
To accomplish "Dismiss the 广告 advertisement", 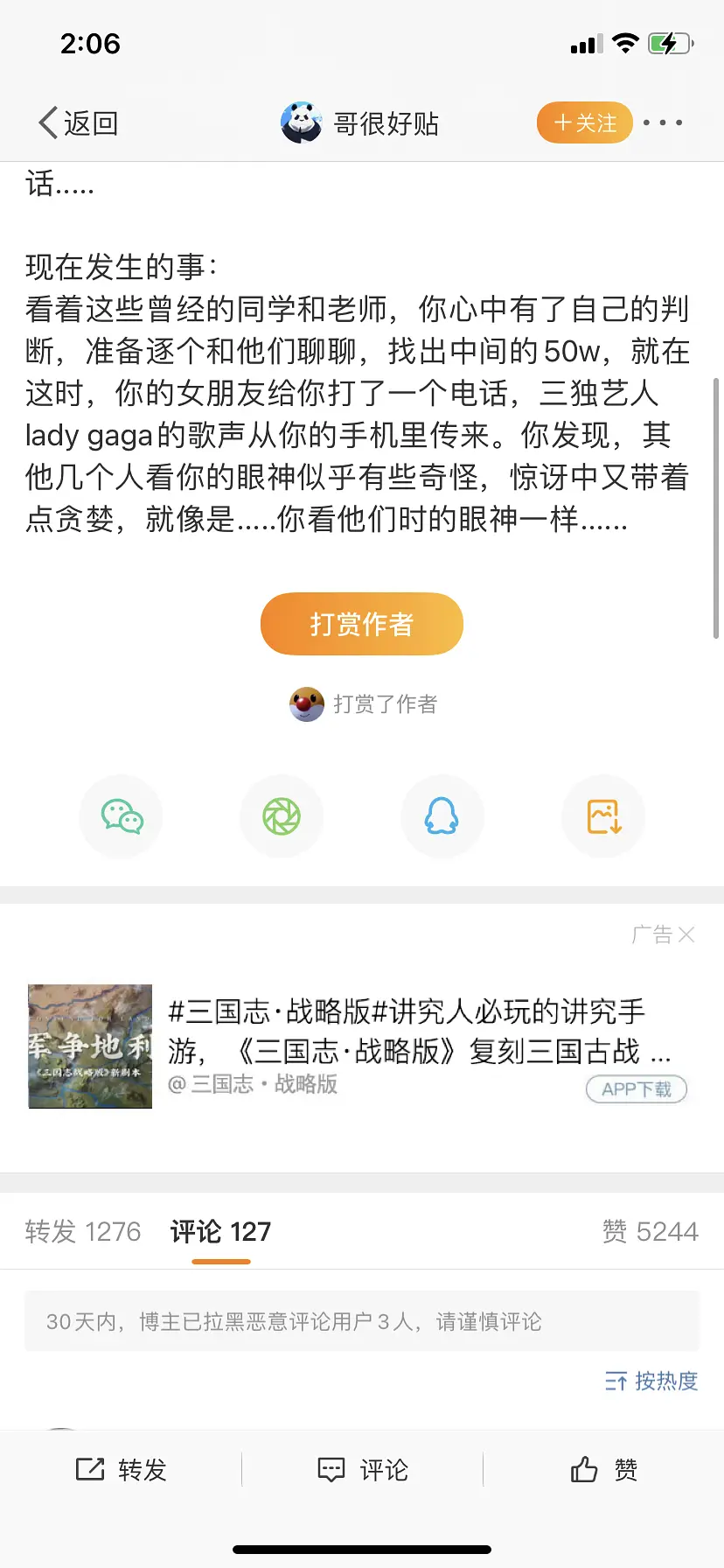I will coord(686,934).
